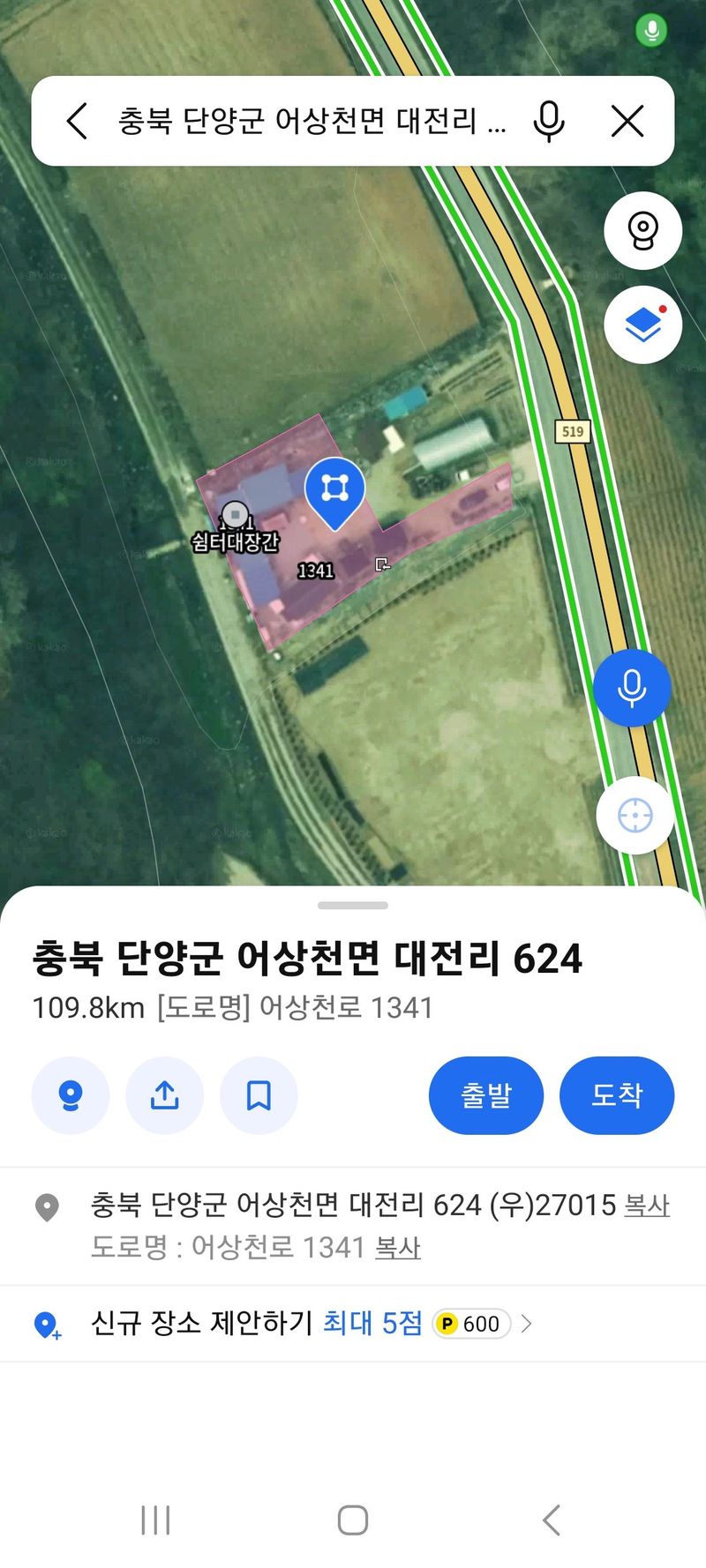
Task: Go back from the search bar
Action: click(x=78, y=121)
